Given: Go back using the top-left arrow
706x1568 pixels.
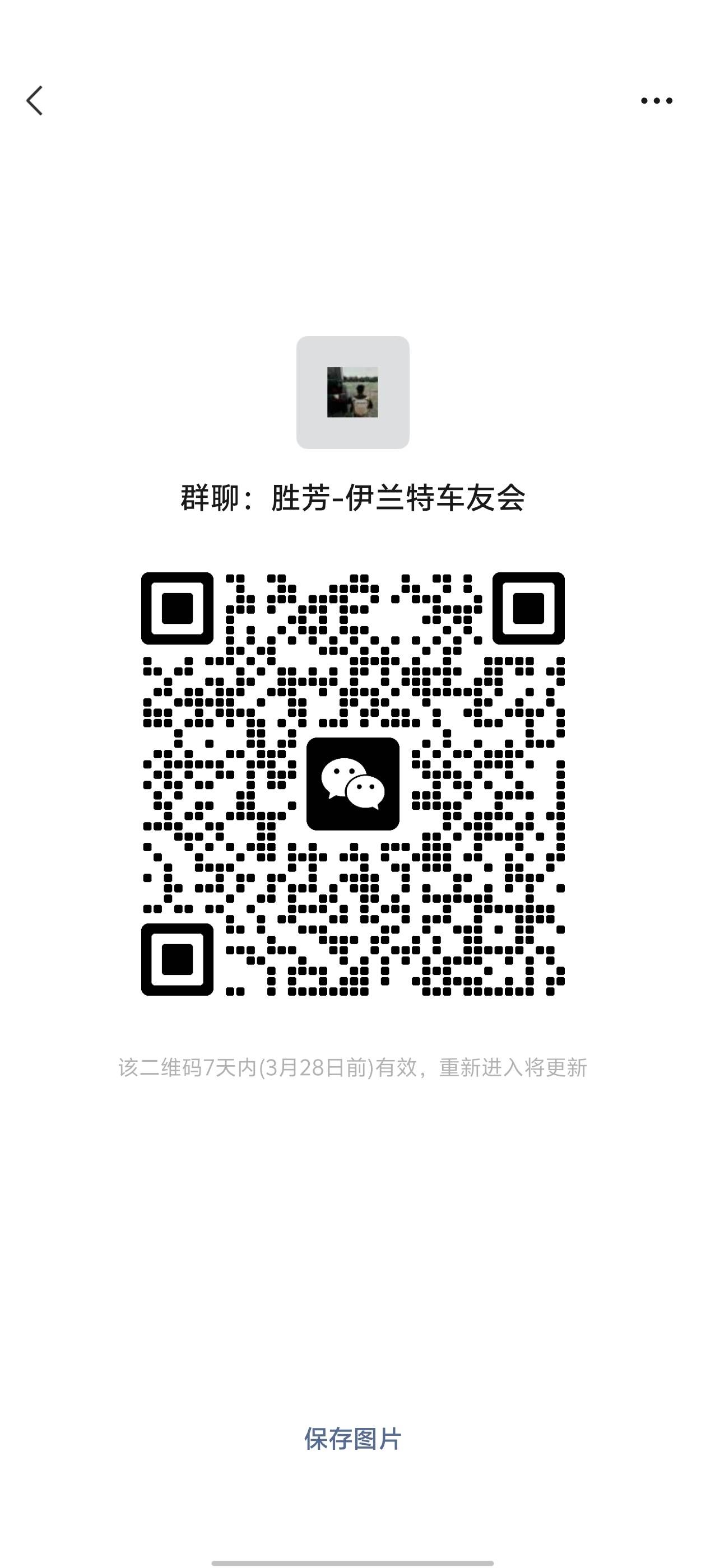Looking at the screenshot, I should pos(35,100).
